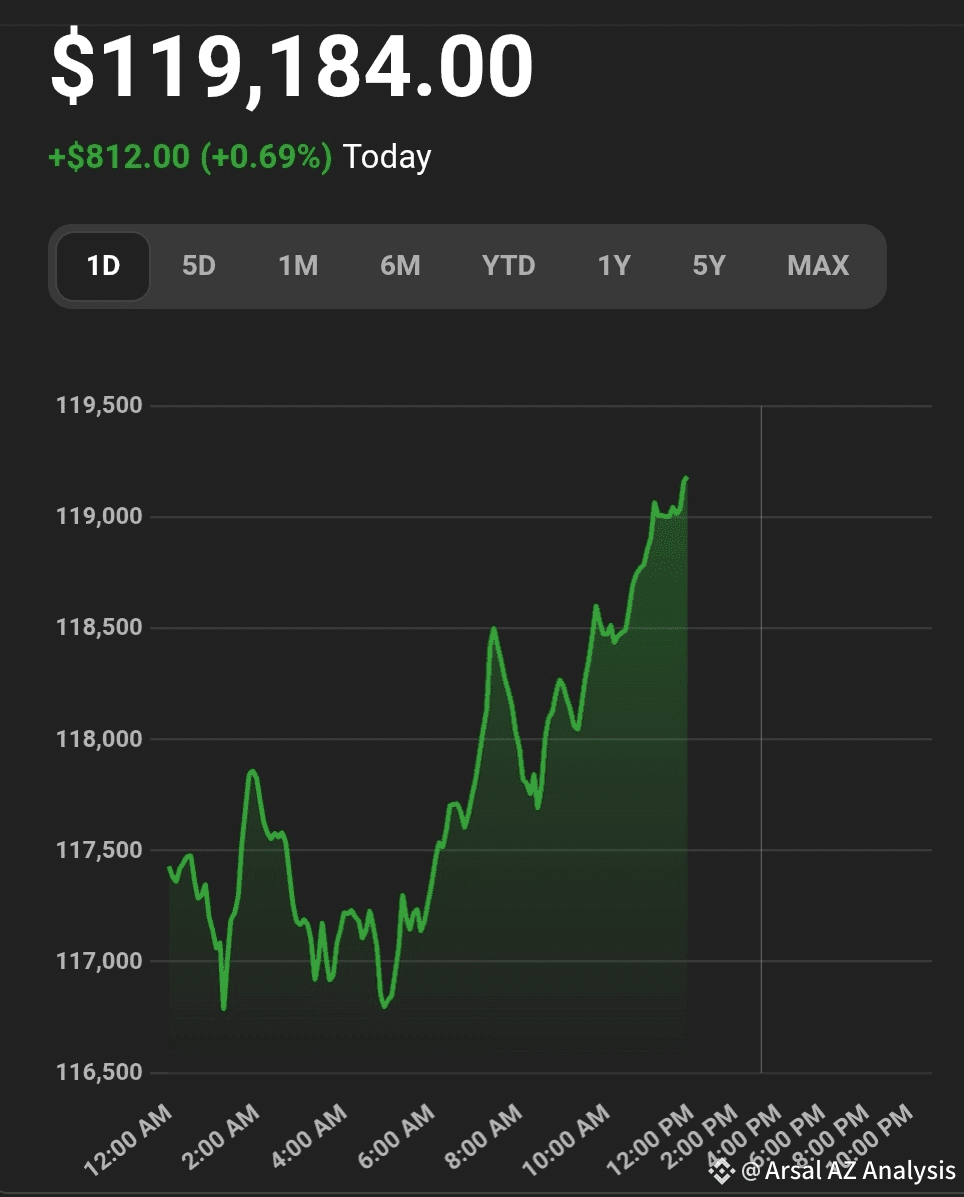Select the YTD time range
Screen dimensions: 964x1197
(x=509, y=266)
